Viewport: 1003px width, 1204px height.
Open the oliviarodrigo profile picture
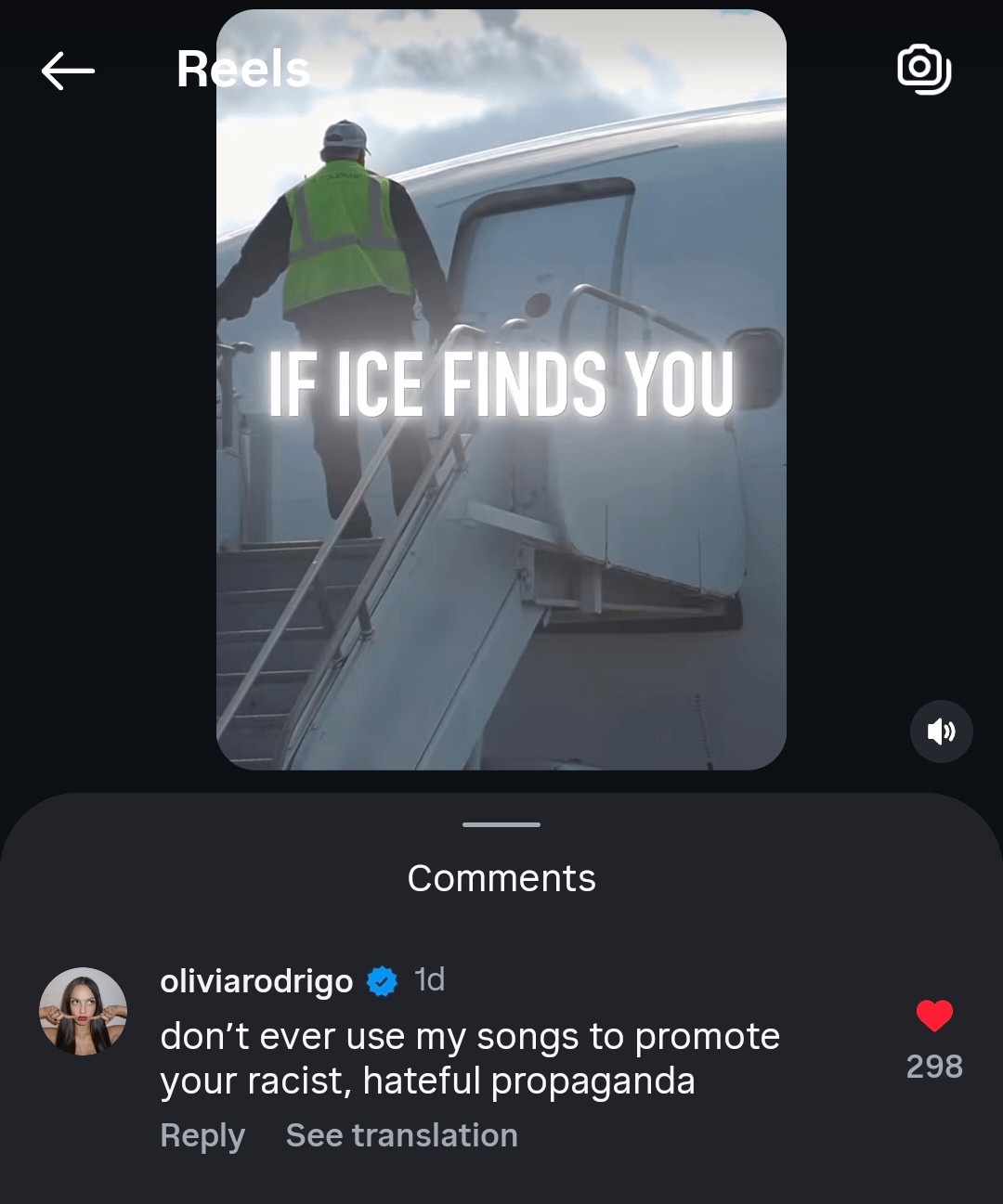(83, 1011)
